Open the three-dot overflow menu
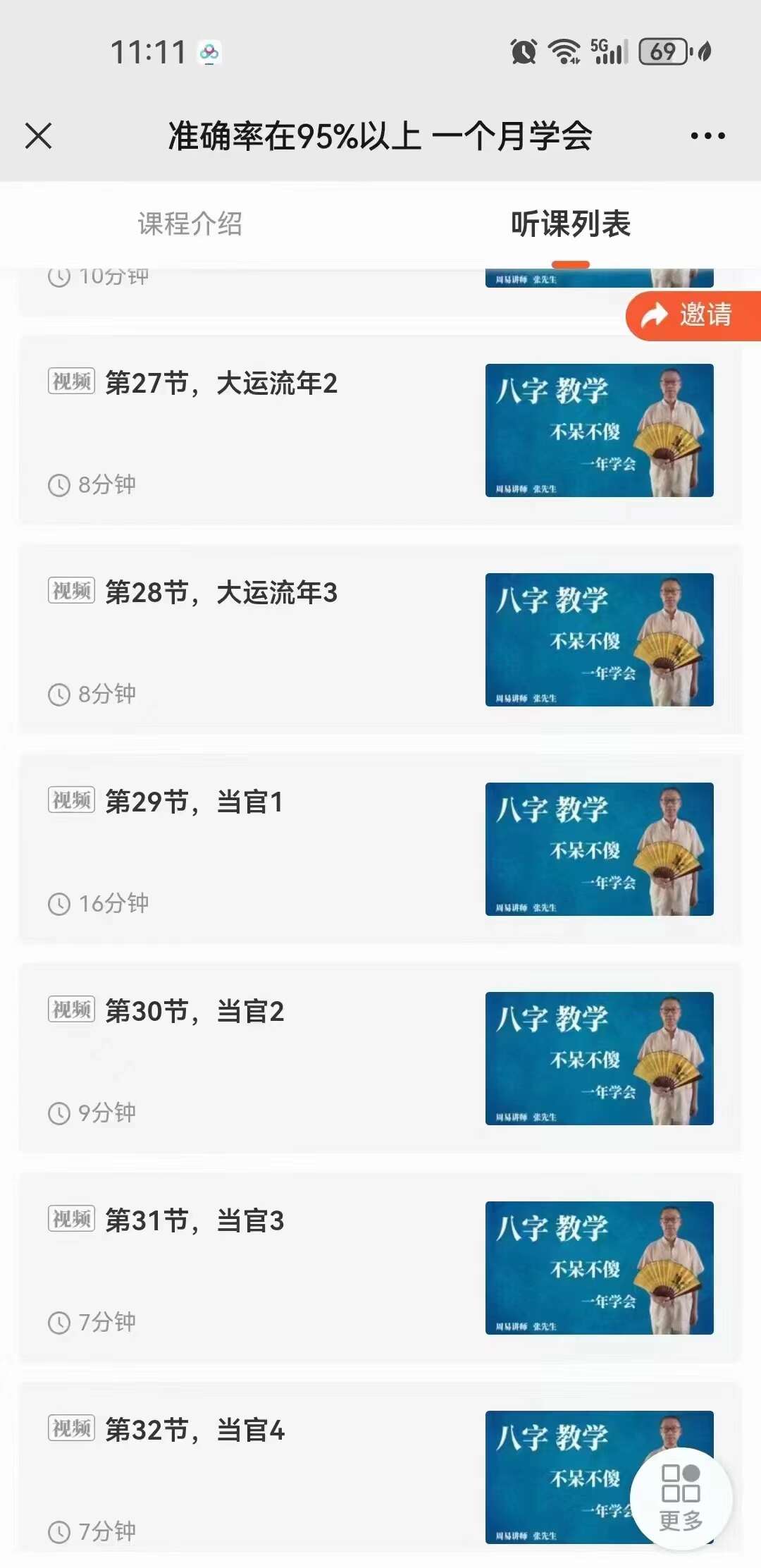 coord(707,135)
